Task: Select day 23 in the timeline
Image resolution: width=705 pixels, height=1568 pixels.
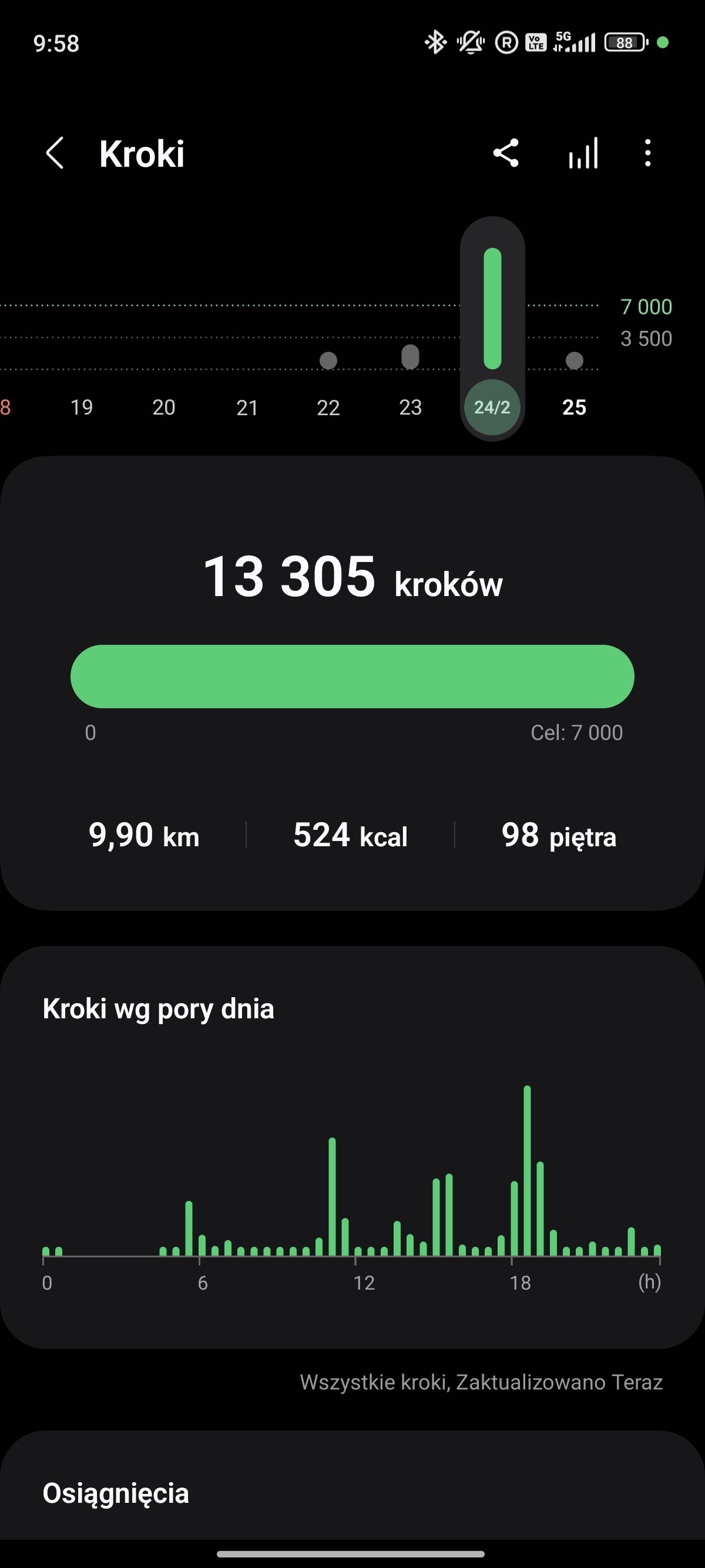Action: click(x=410, y=407)
